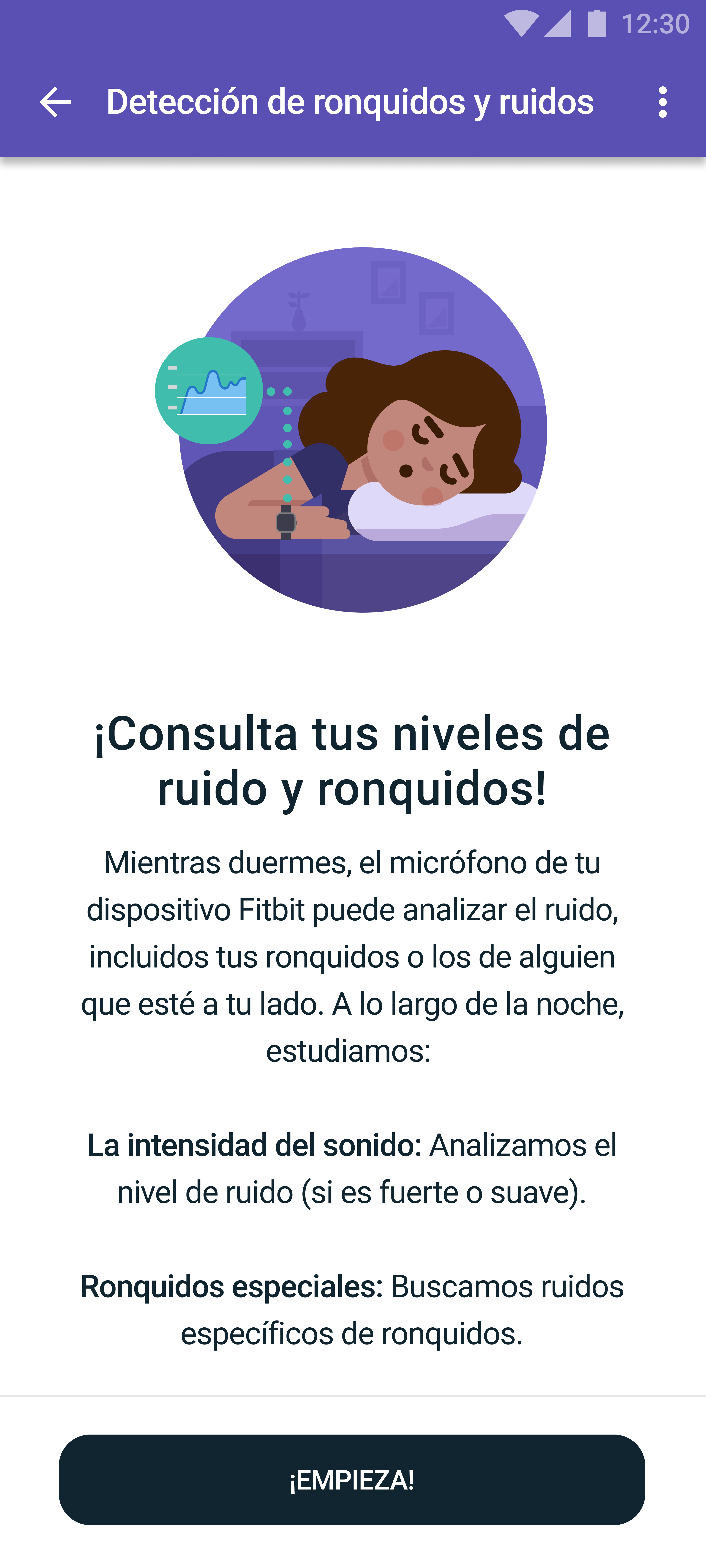The image size is (706, 1568).
Task: Go back using the arrow icon
Action: (55, 102)
